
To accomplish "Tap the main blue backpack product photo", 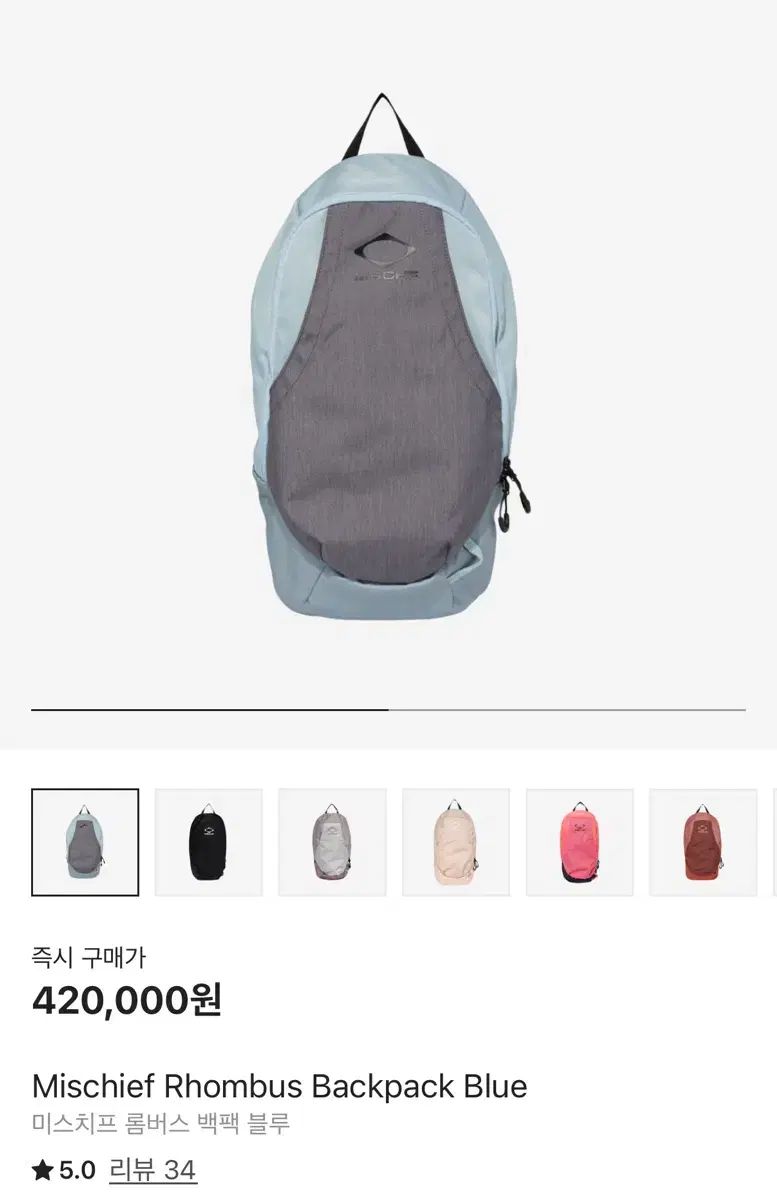I will coord(388,370).
